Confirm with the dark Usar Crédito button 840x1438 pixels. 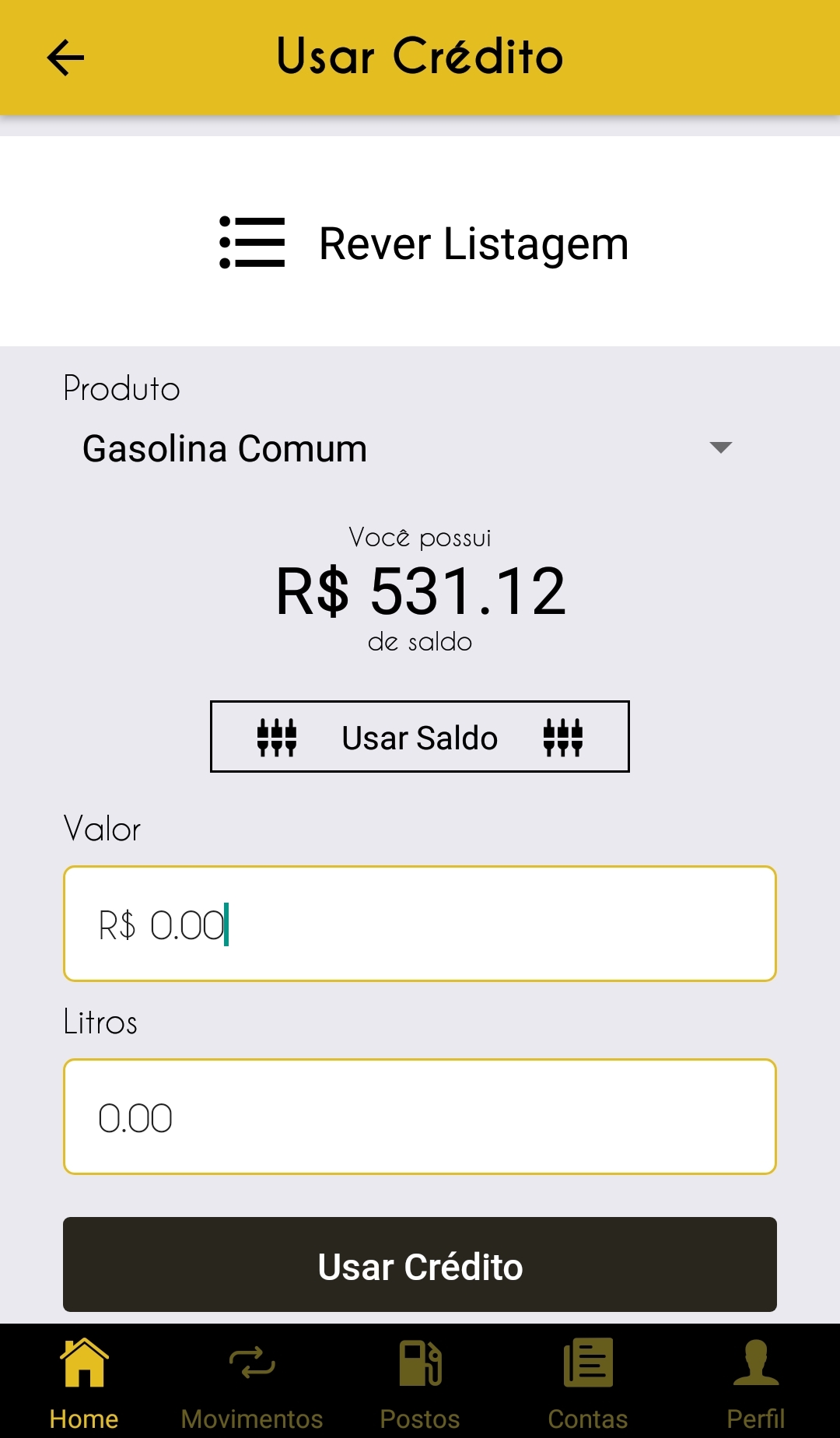pyautogui.click(x=420, y=1264)
